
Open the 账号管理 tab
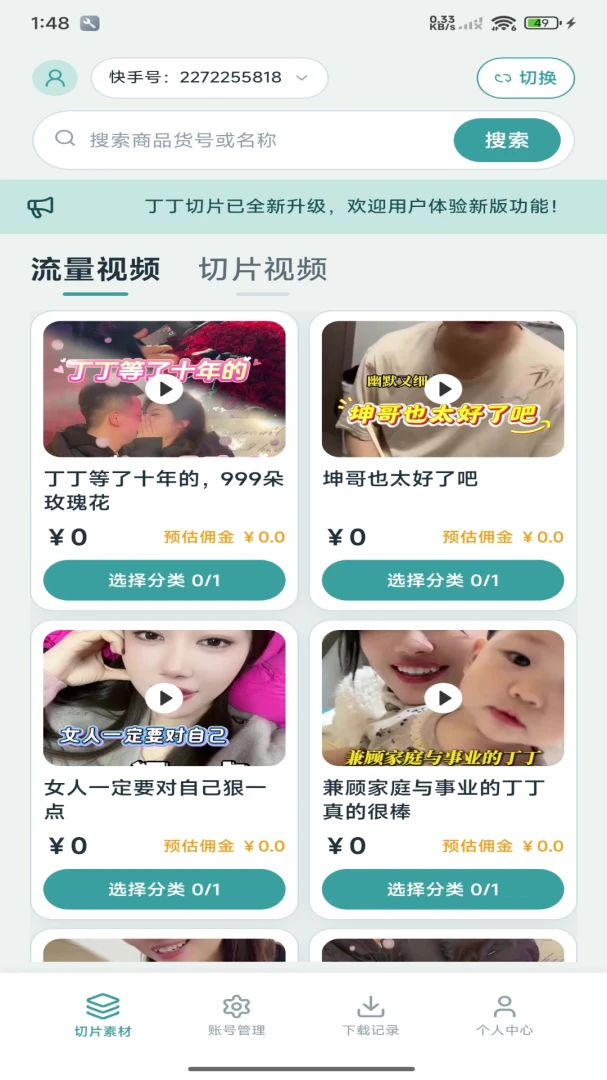236,1015
